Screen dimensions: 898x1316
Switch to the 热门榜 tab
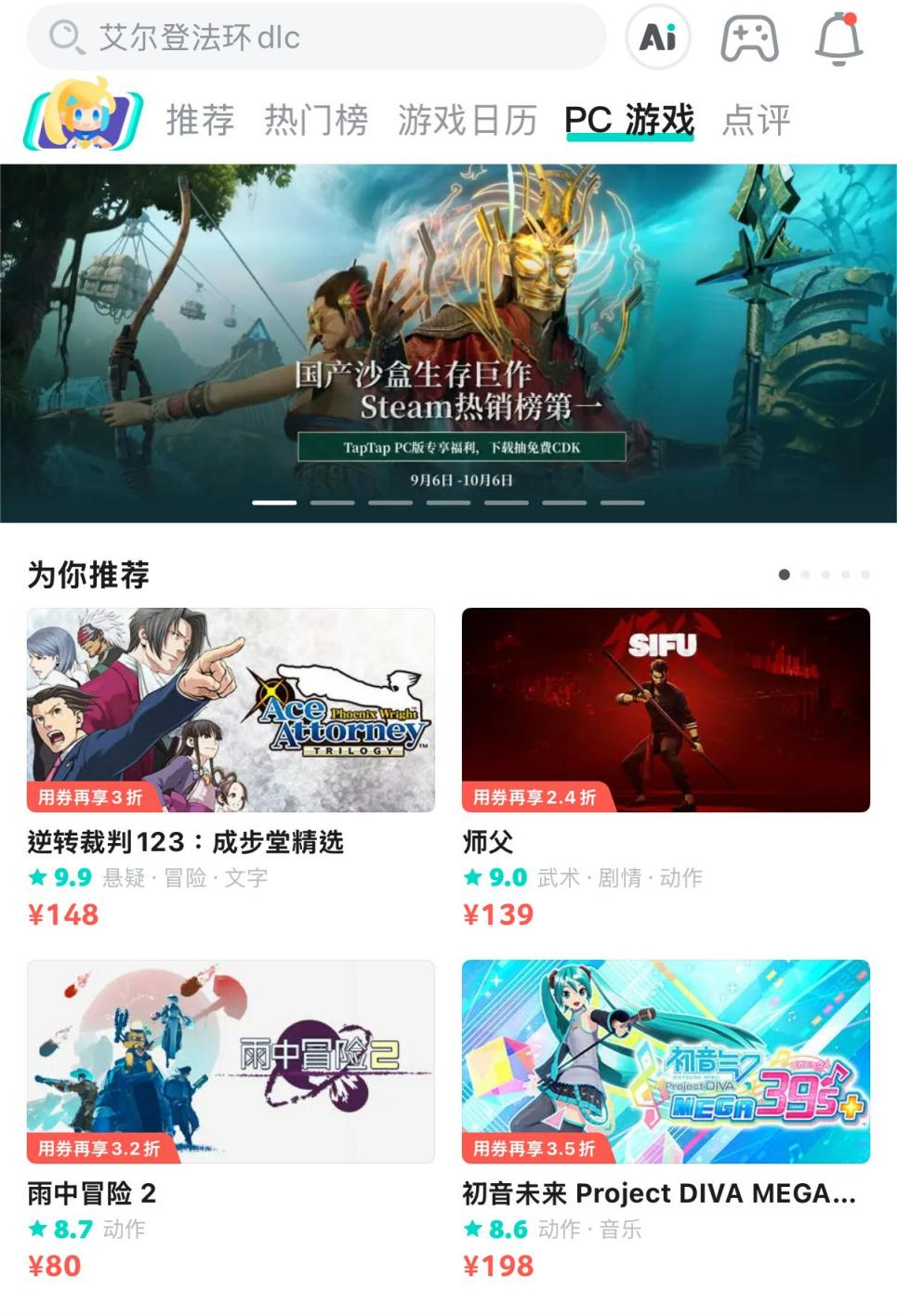pyautogui.click(x=316, y=121)
